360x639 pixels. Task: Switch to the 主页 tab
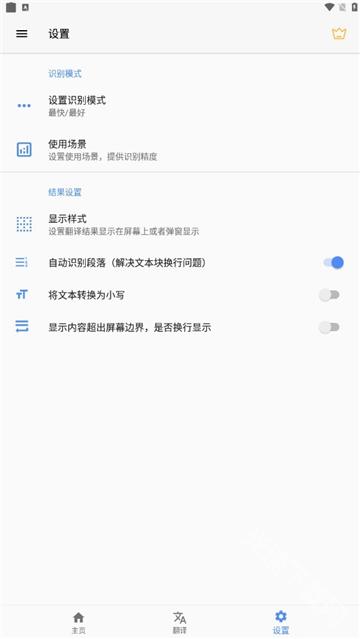pos(79,622)
